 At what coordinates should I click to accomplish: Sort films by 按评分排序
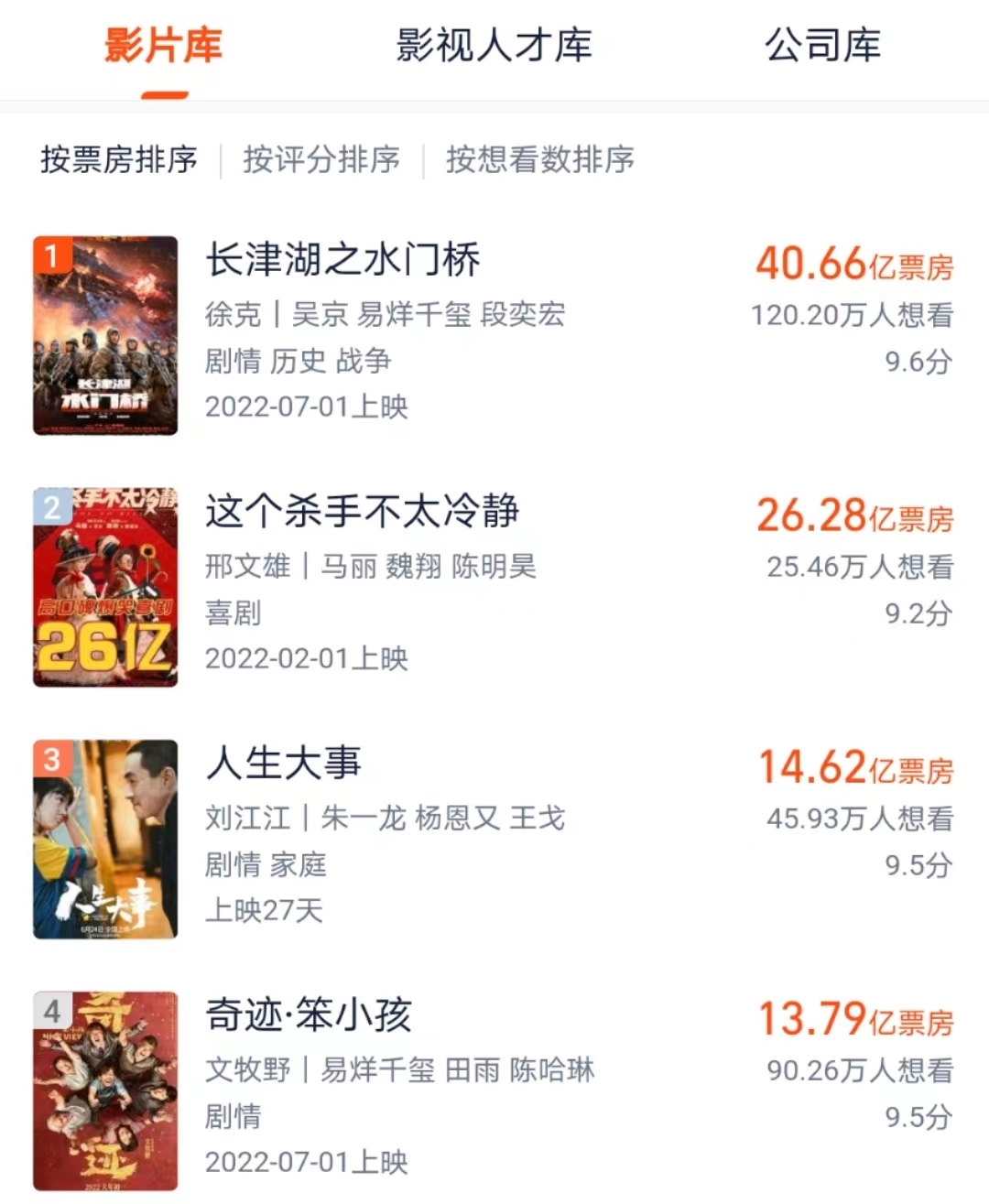(321, 160)
